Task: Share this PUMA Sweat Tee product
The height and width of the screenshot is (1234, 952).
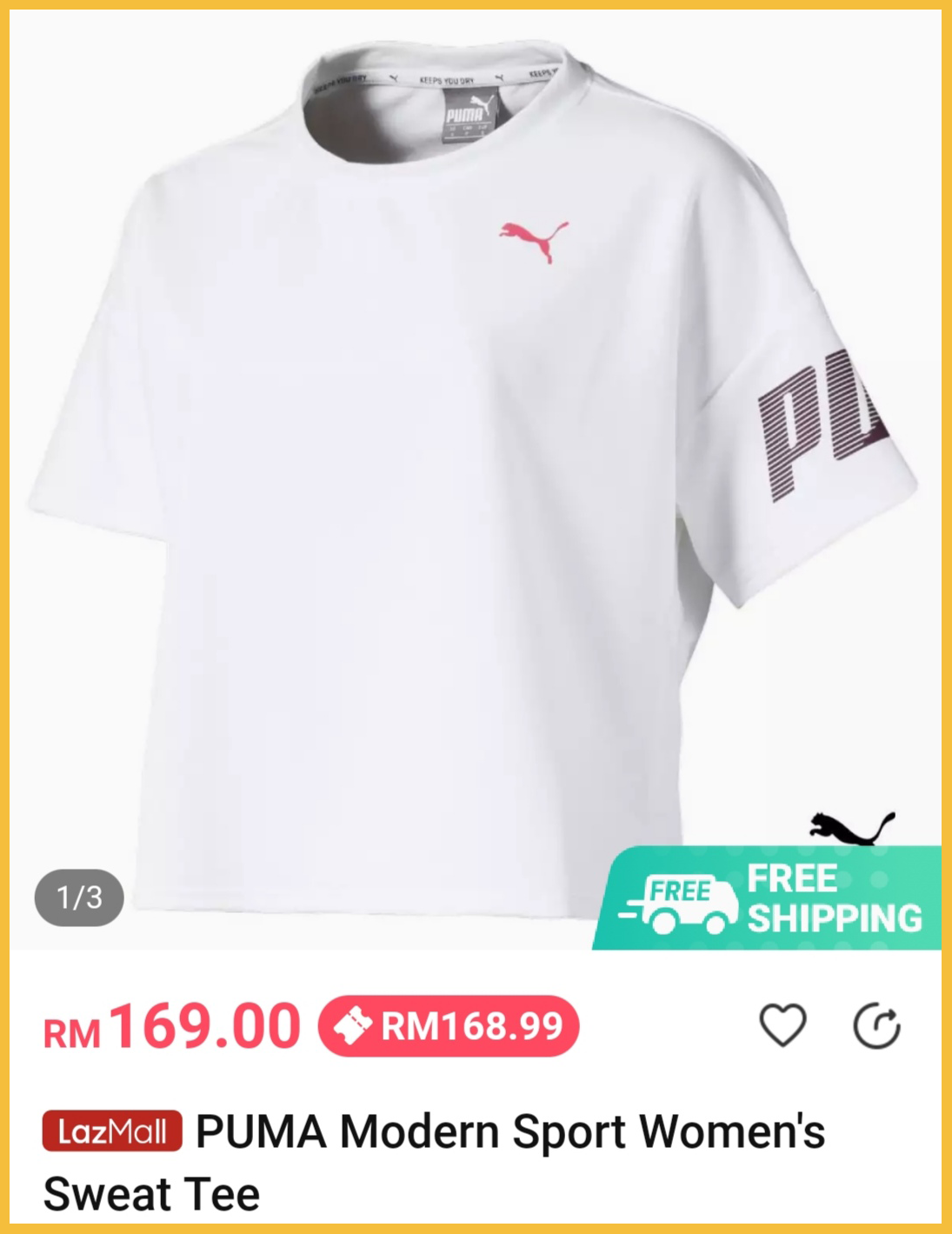Action: tap(876, 1026)
